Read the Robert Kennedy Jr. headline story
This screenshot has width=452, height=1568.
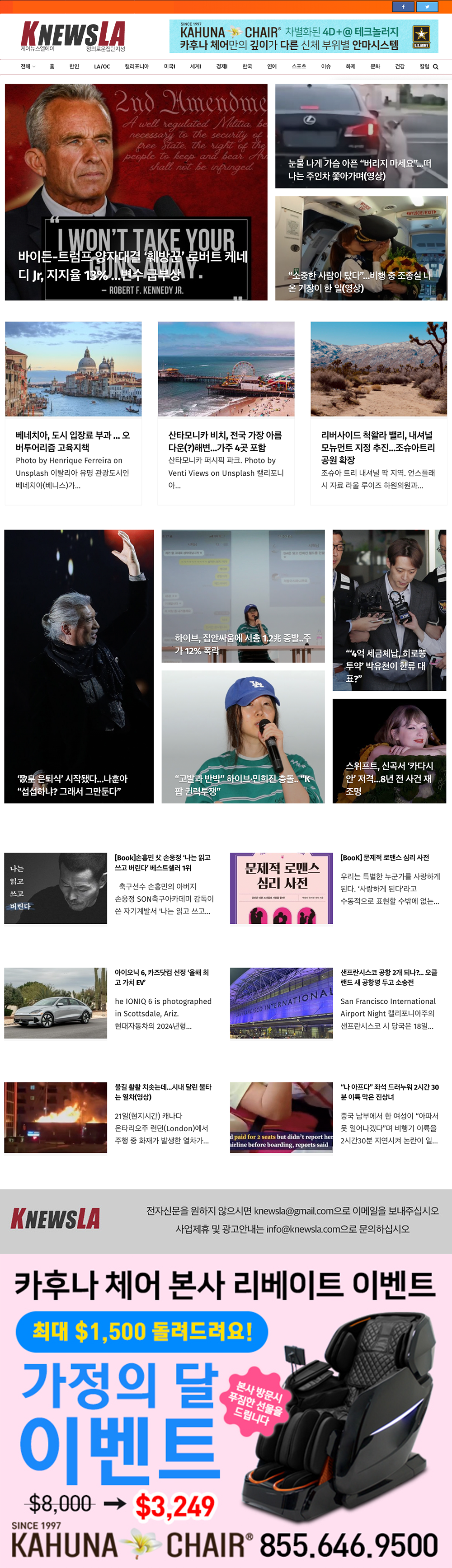coord(132,265)
